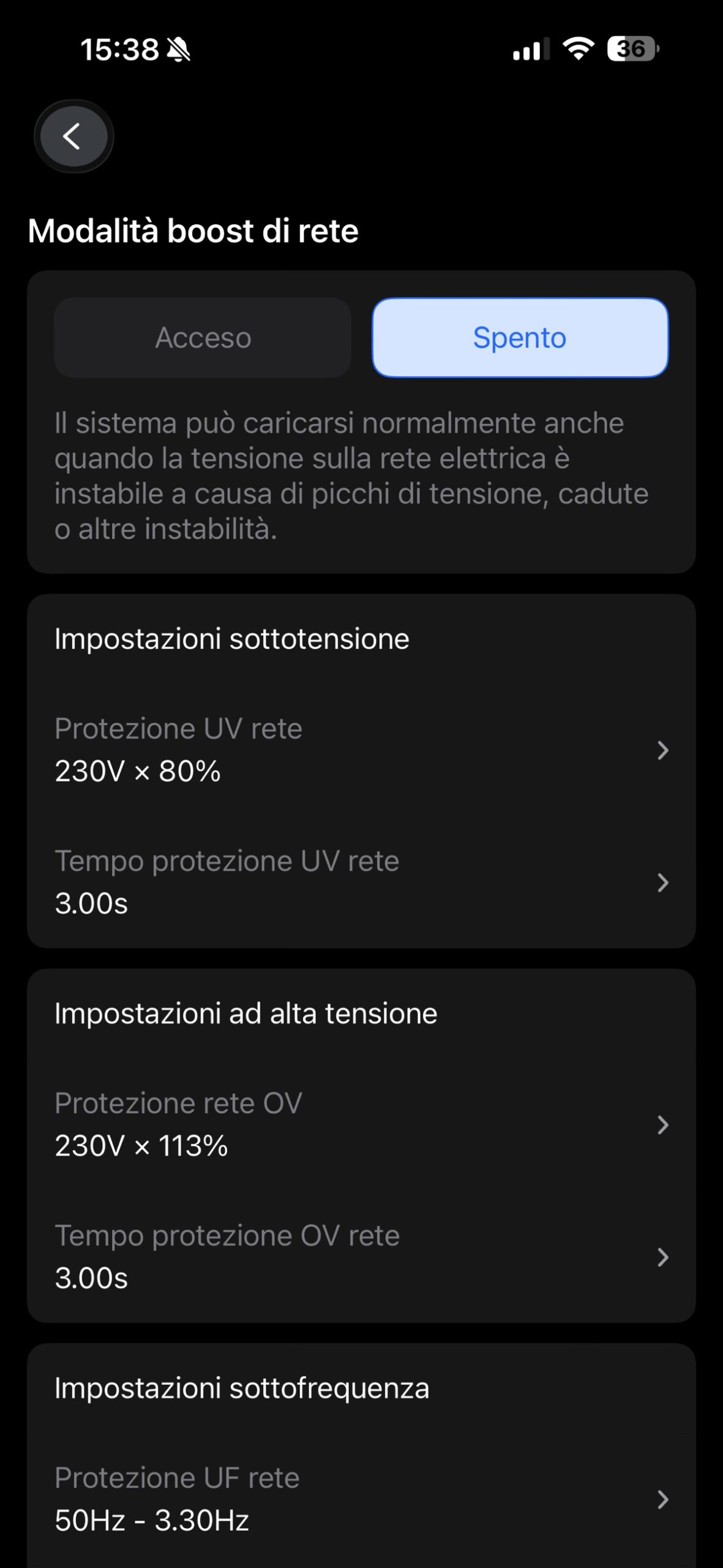
Task: Open Protezione UF rete setting
Action: 361,1499
